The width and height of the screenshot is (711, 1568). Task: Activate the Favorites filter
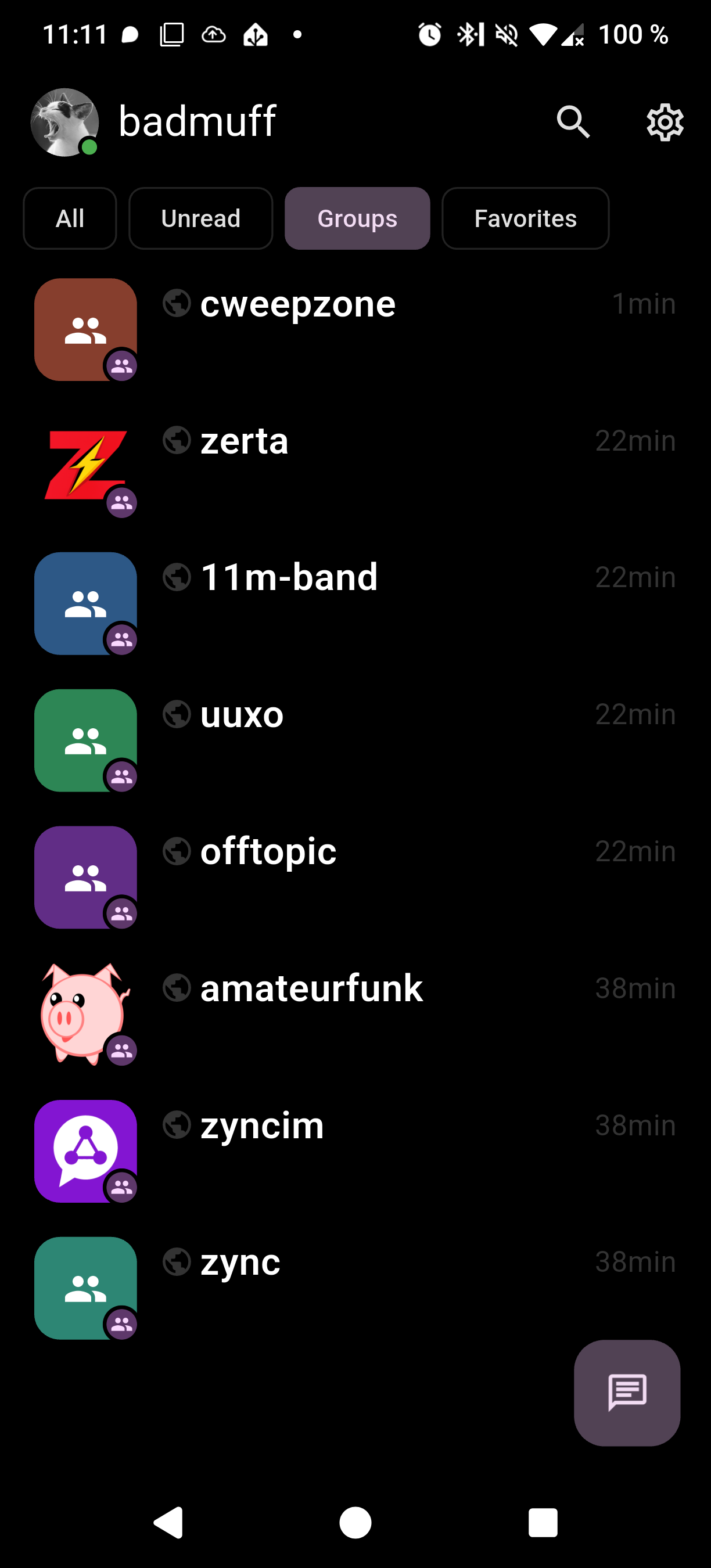click(525, 218)
